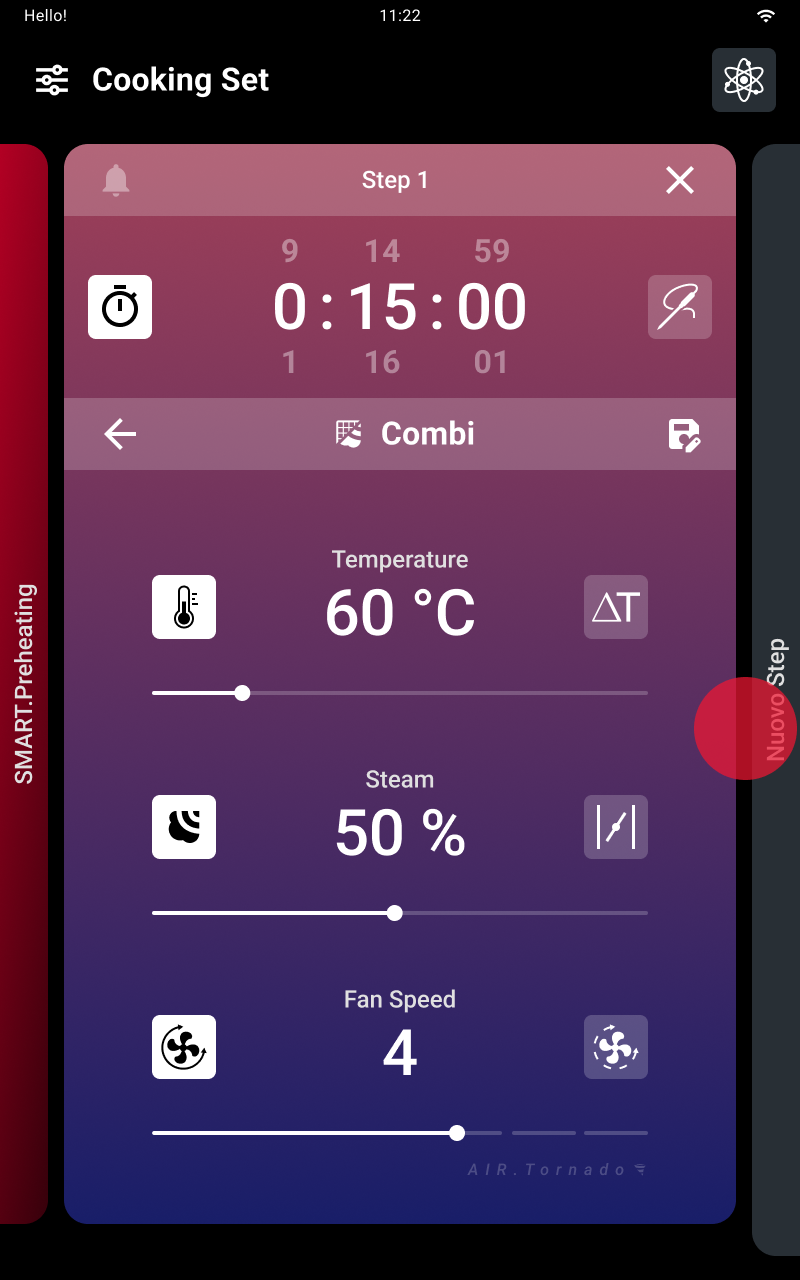Set a point on the Steam slider
800x1280 pixels.
point(400,913)
